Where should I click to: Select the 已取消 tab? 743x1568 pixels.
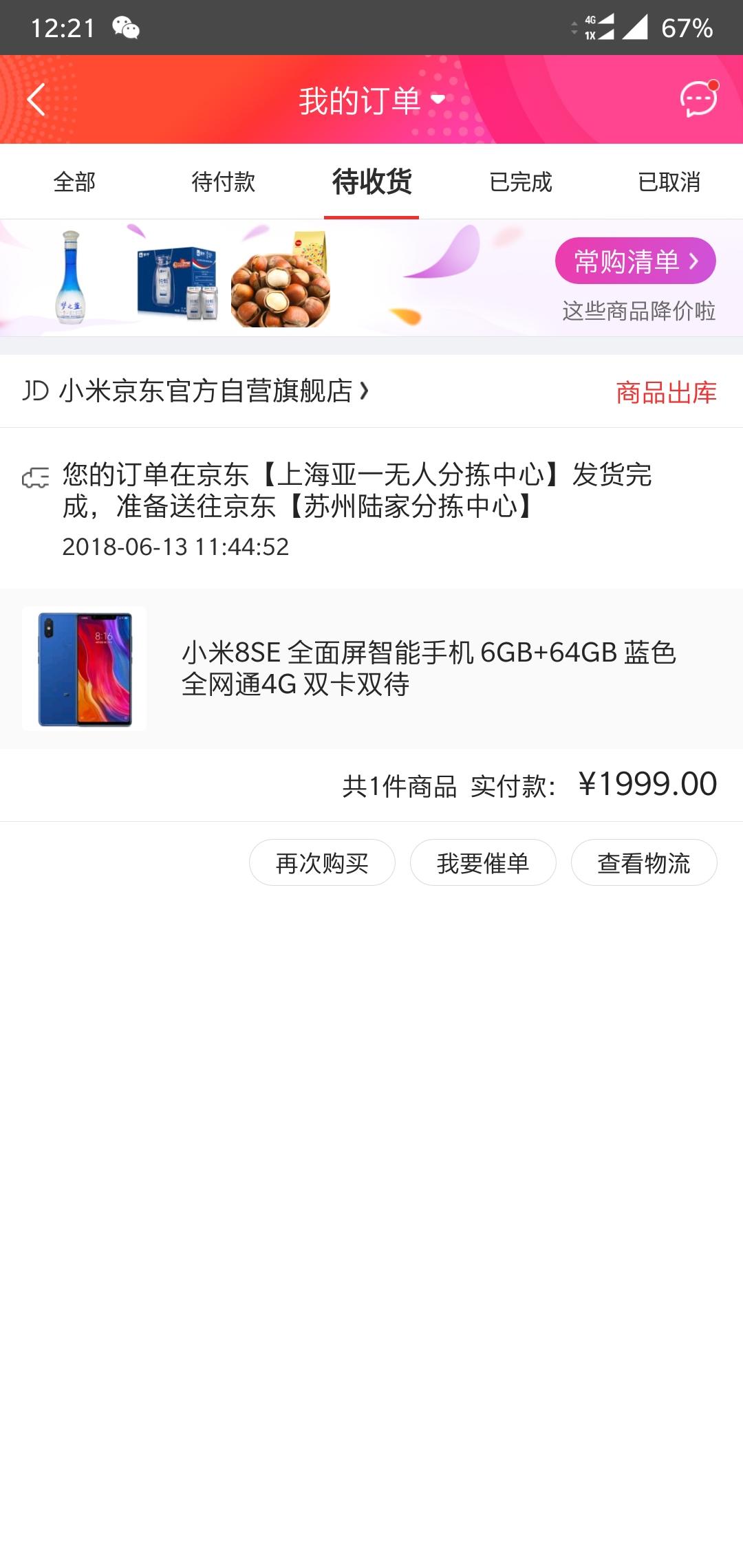tap(668, 182)
